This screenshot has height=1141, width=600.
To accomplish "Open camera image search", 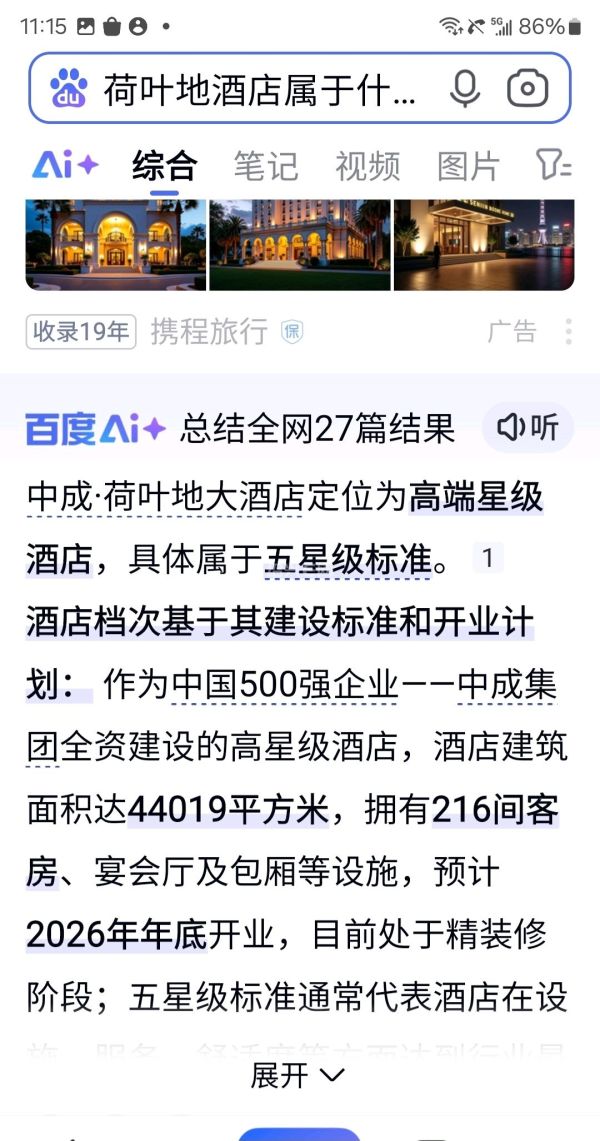I will click(x=527, y=89).
